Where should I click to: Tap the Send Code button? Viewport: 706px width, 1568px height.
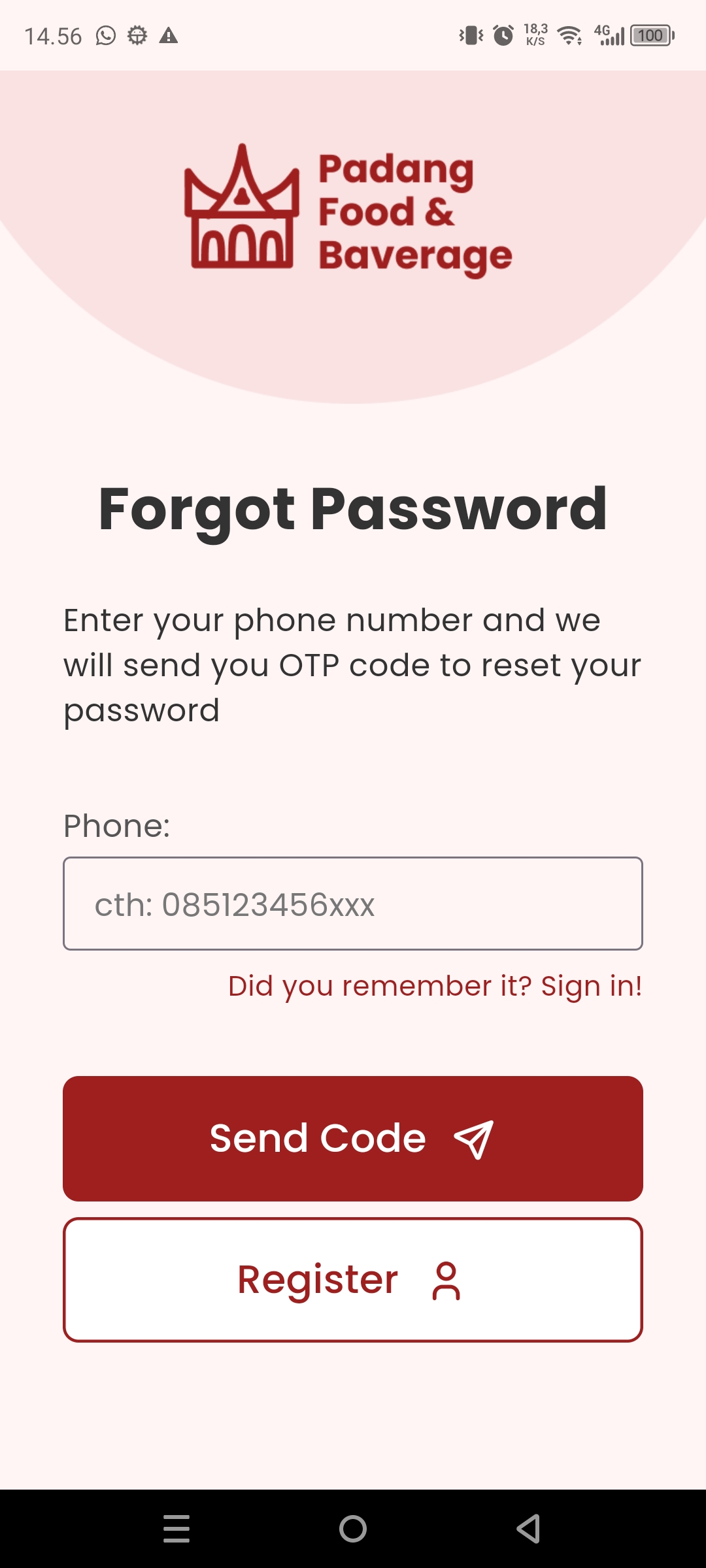click(353, 1139)
